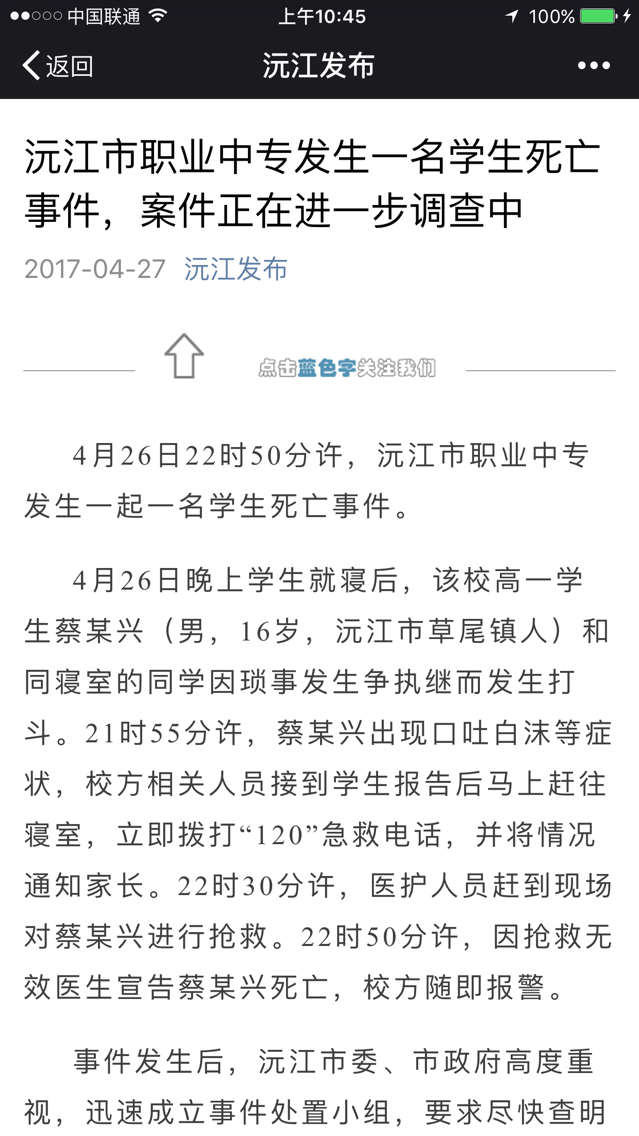Open the 沅江发布 account link under title
This screenshot has width=639, height=1136.
point(235,269)
